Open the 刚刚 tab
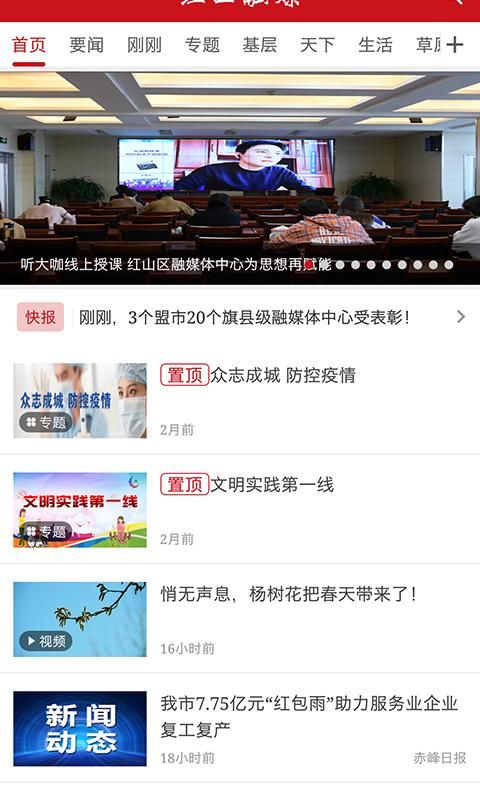 click(x=144, y=45)
